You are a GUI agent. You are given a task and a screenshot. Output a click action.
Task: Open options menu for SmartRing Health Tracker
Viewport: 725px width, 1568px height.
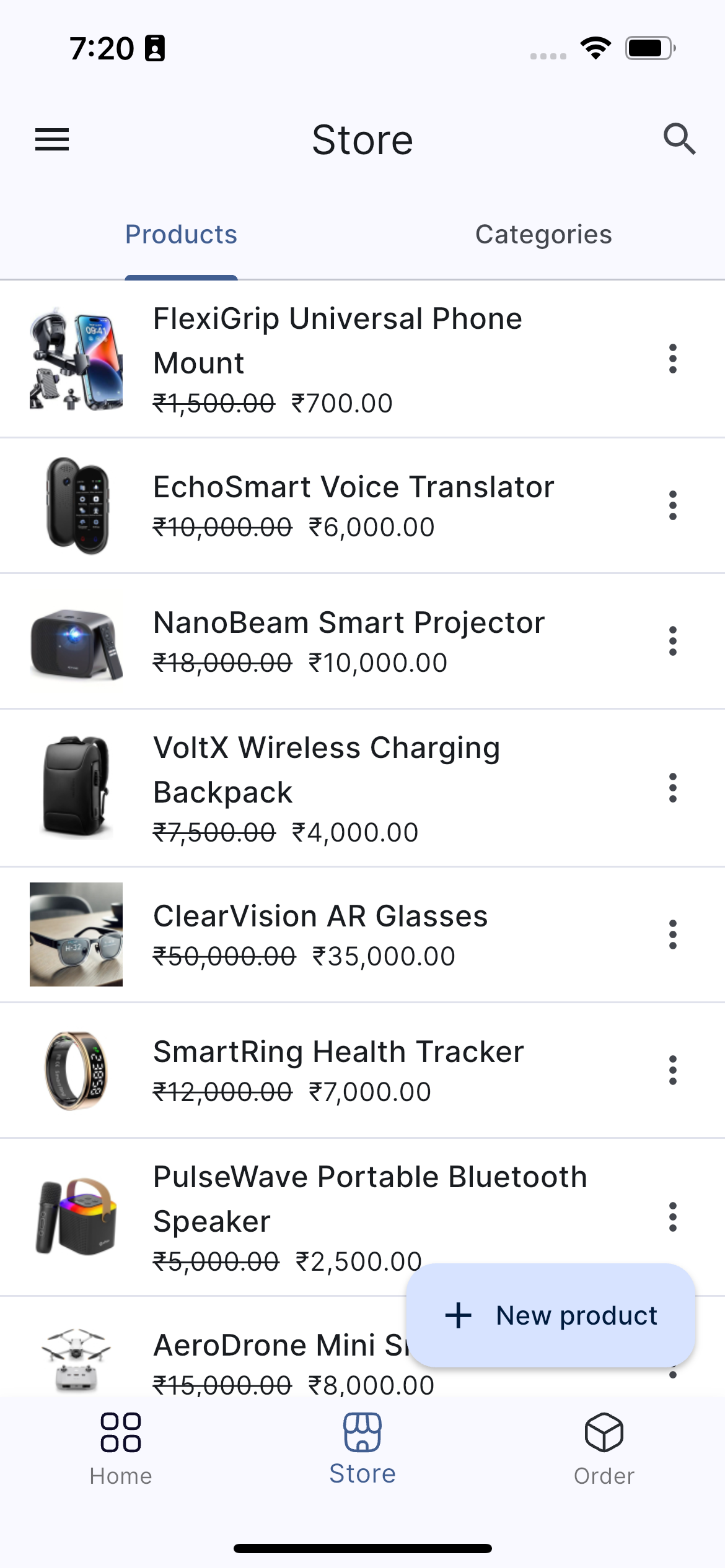673,1070
